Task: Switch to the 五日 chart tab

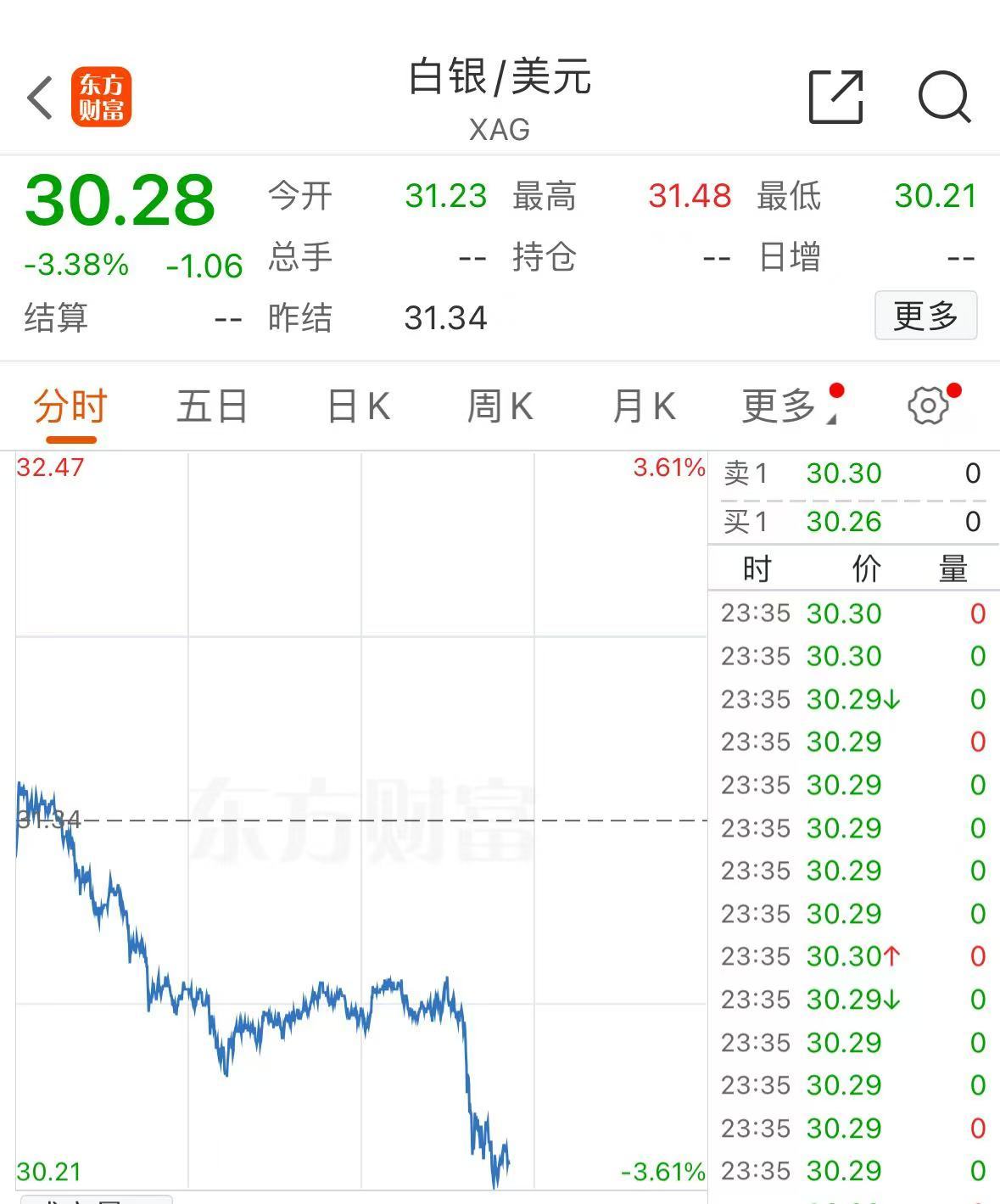Action: click(x=212, y=407)
